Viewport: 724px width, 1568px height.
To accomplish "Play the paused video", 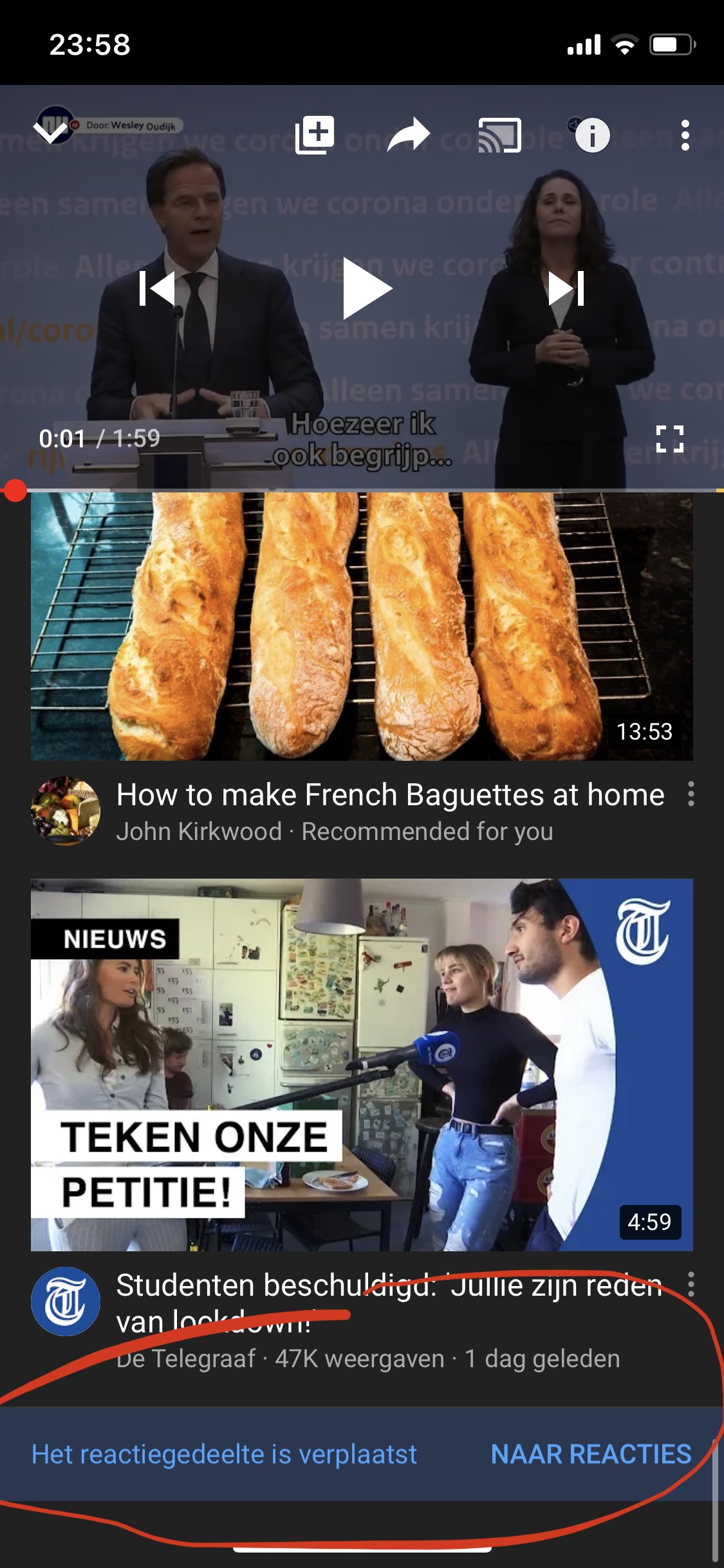I will [x=366, y=288].
